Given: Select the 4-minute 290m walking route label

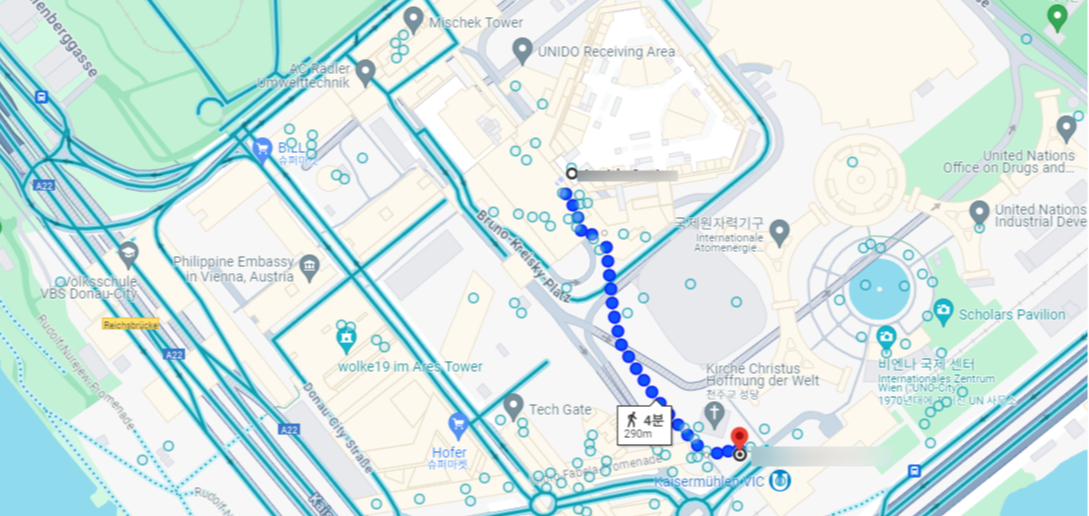Looking at the screenshot, I should (644, 425).
